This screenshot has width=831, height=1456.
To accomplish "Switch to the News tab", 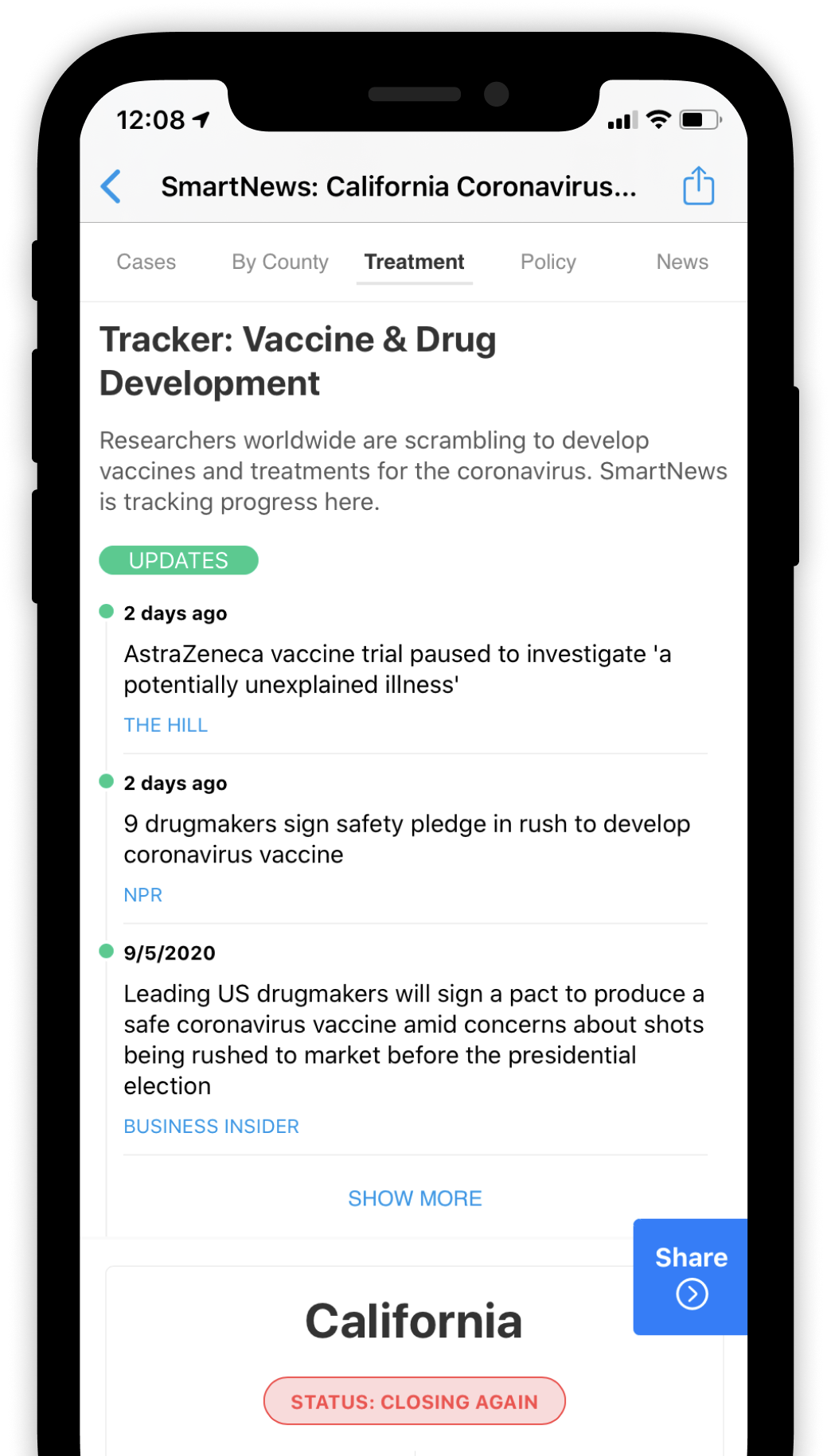I will [x=681, y=262].
